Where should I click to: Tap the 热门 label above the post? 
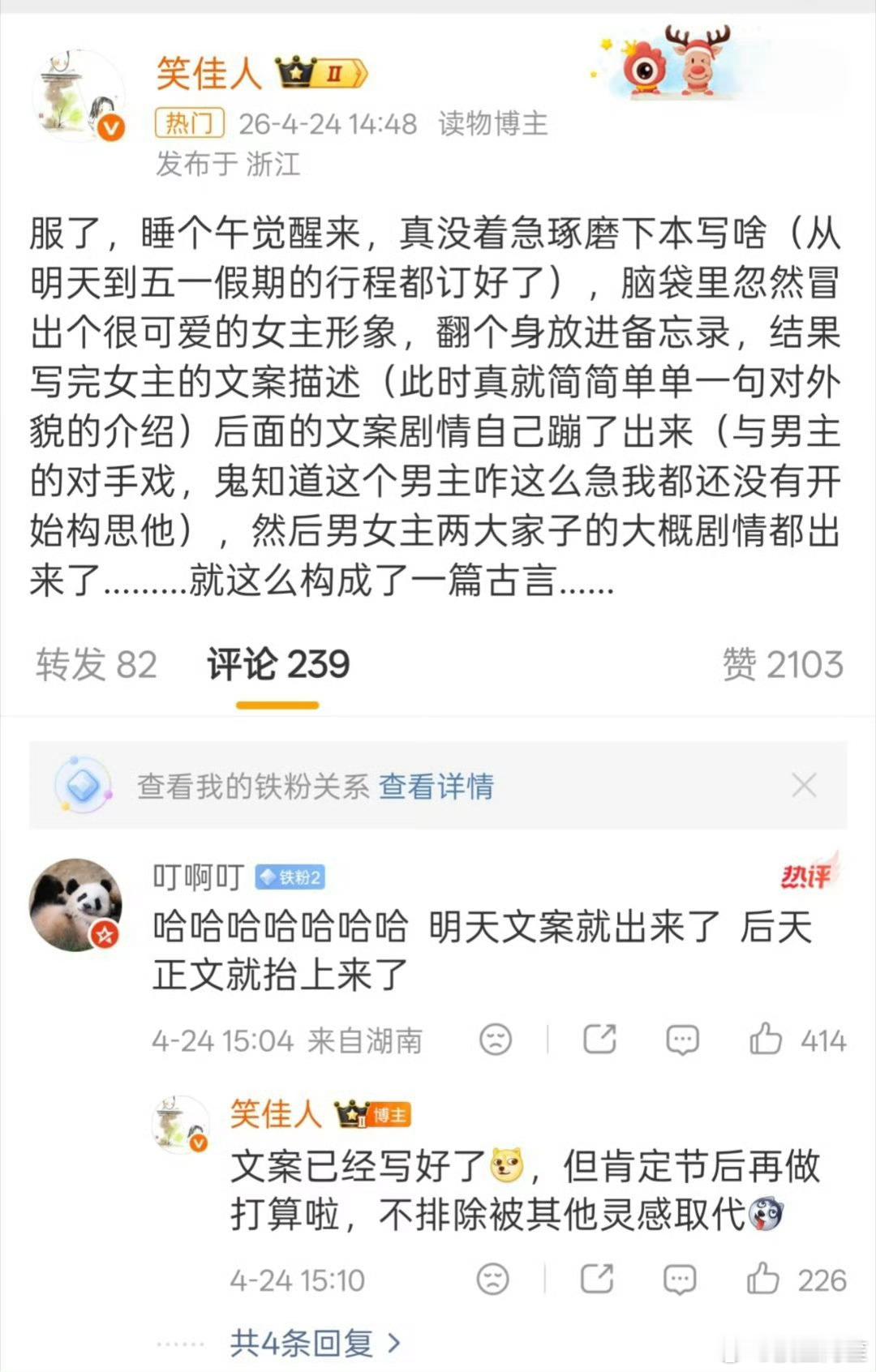[x=191, y=123]
